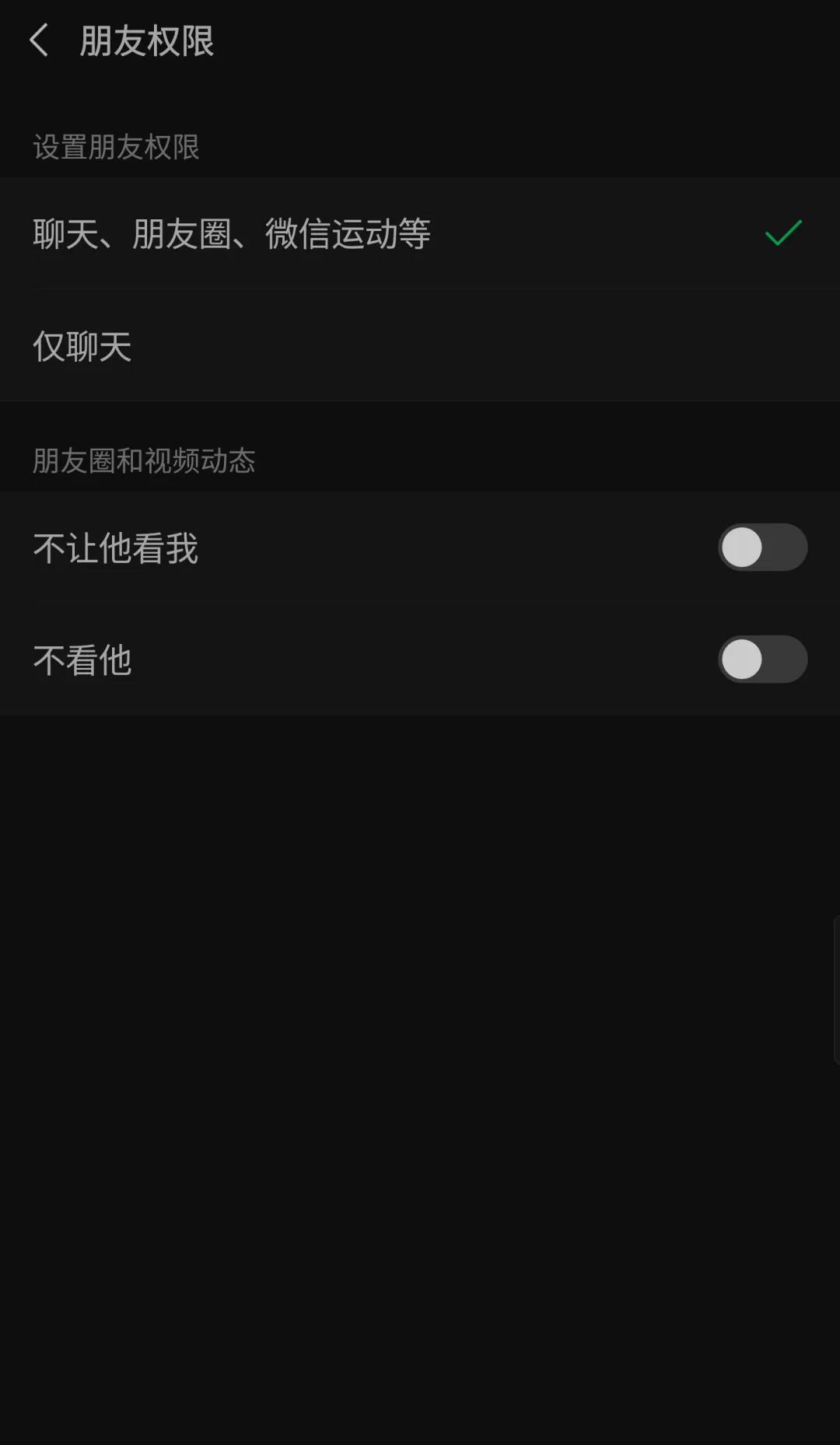Open the 朋友权限 title bar area

[146, 40]
